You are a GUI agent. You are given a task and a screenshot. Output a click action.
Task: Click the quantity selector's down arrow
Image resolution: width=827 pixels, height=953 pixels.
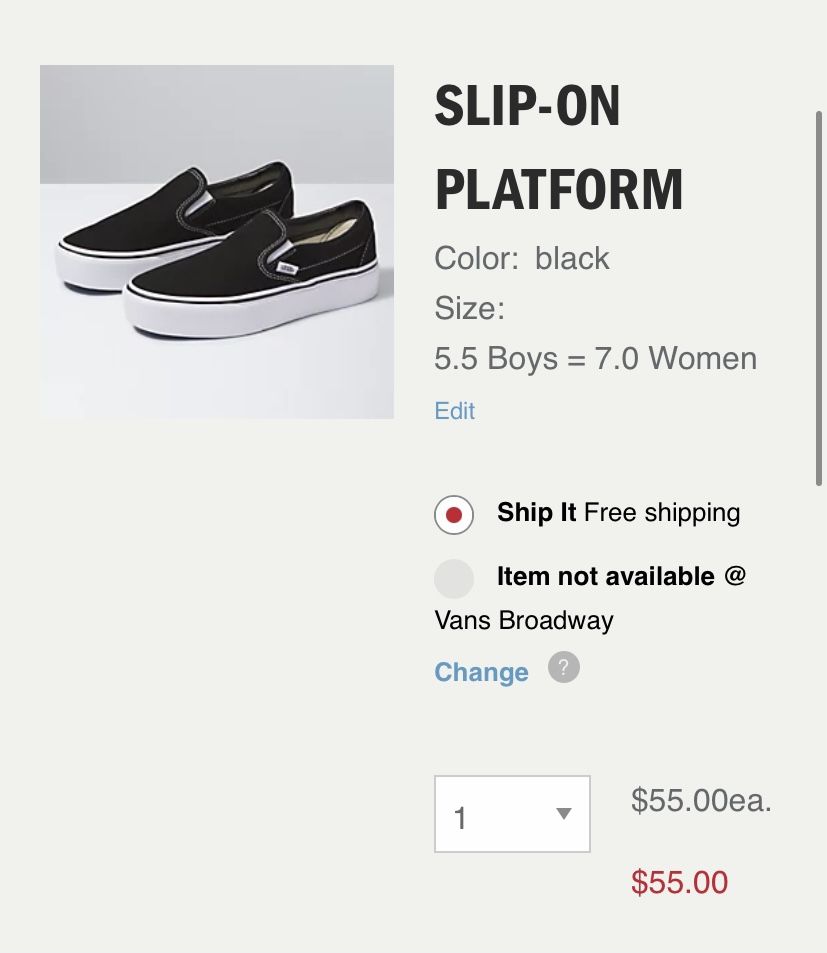565,813
